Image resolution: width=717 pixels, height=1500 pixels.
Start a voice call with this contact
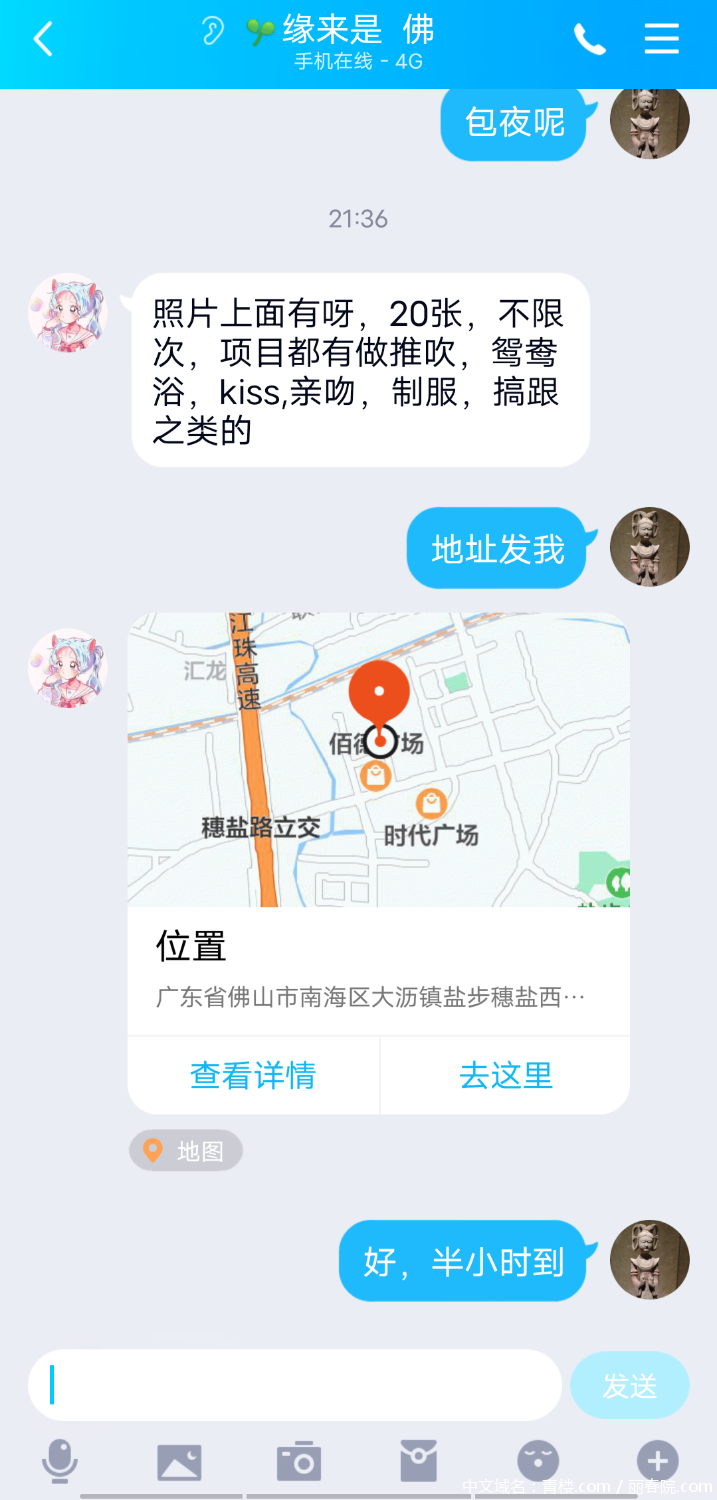pos(589,40)
